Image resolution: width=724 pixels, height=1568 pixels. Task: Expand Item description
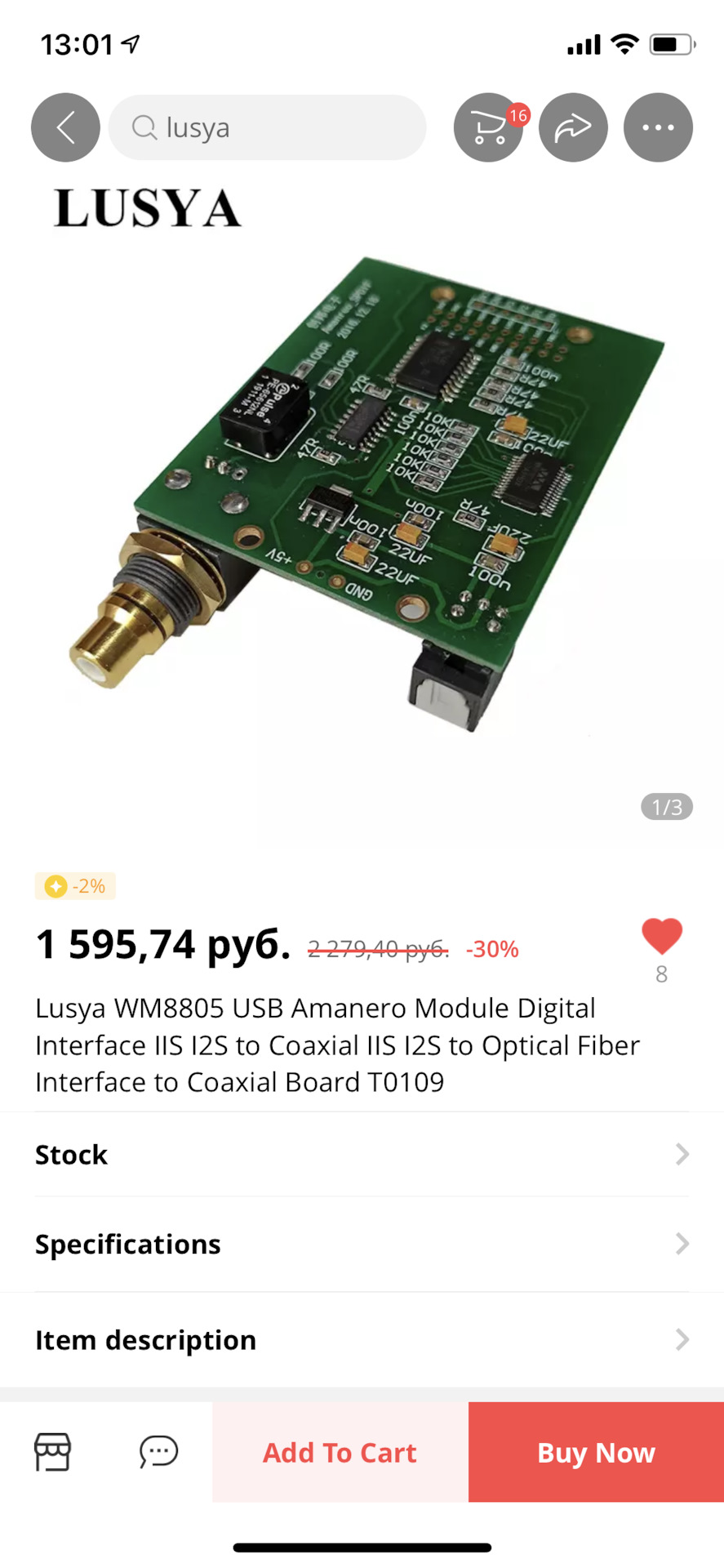(x=362, y=1340)
